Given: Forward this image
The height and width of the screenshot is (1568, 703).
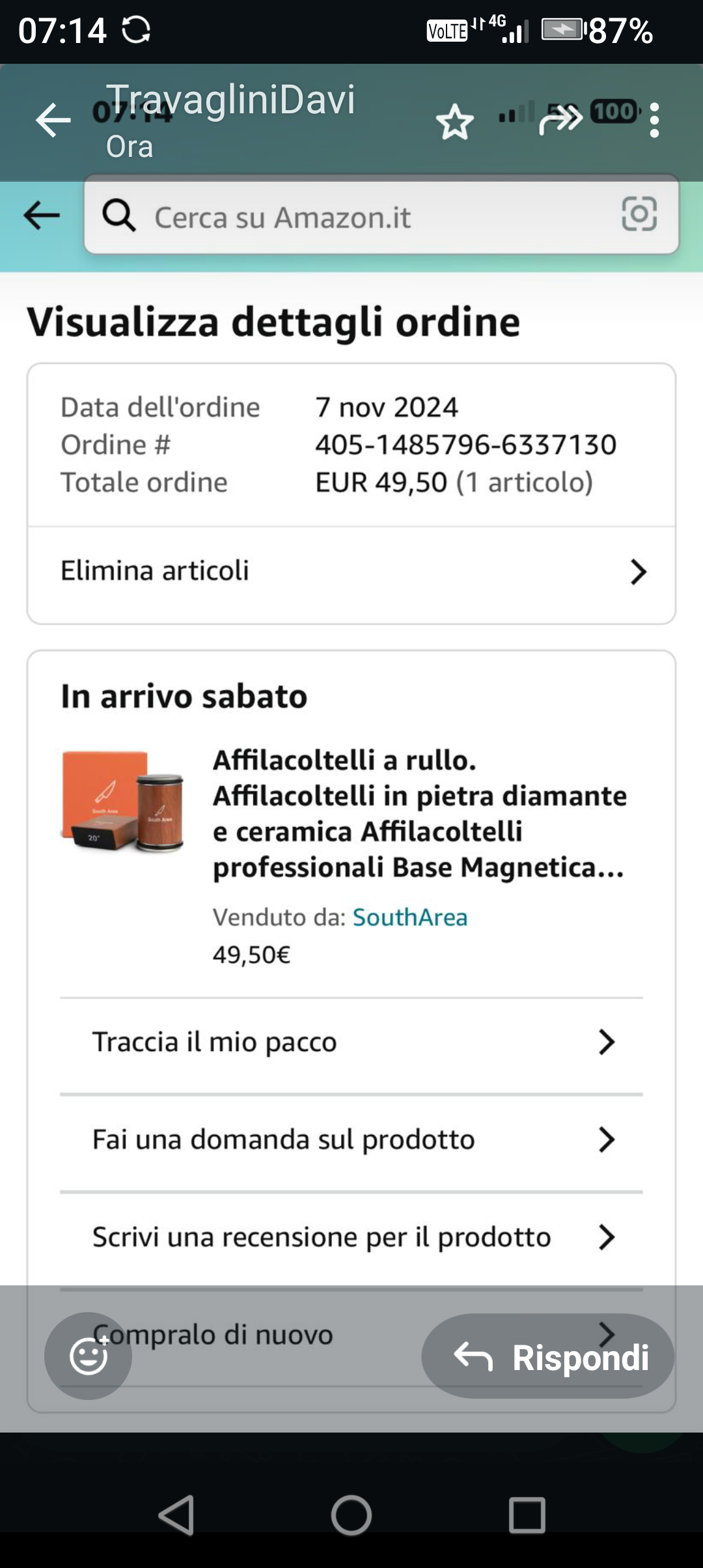Looking at the screenshot, I should 560,120.
